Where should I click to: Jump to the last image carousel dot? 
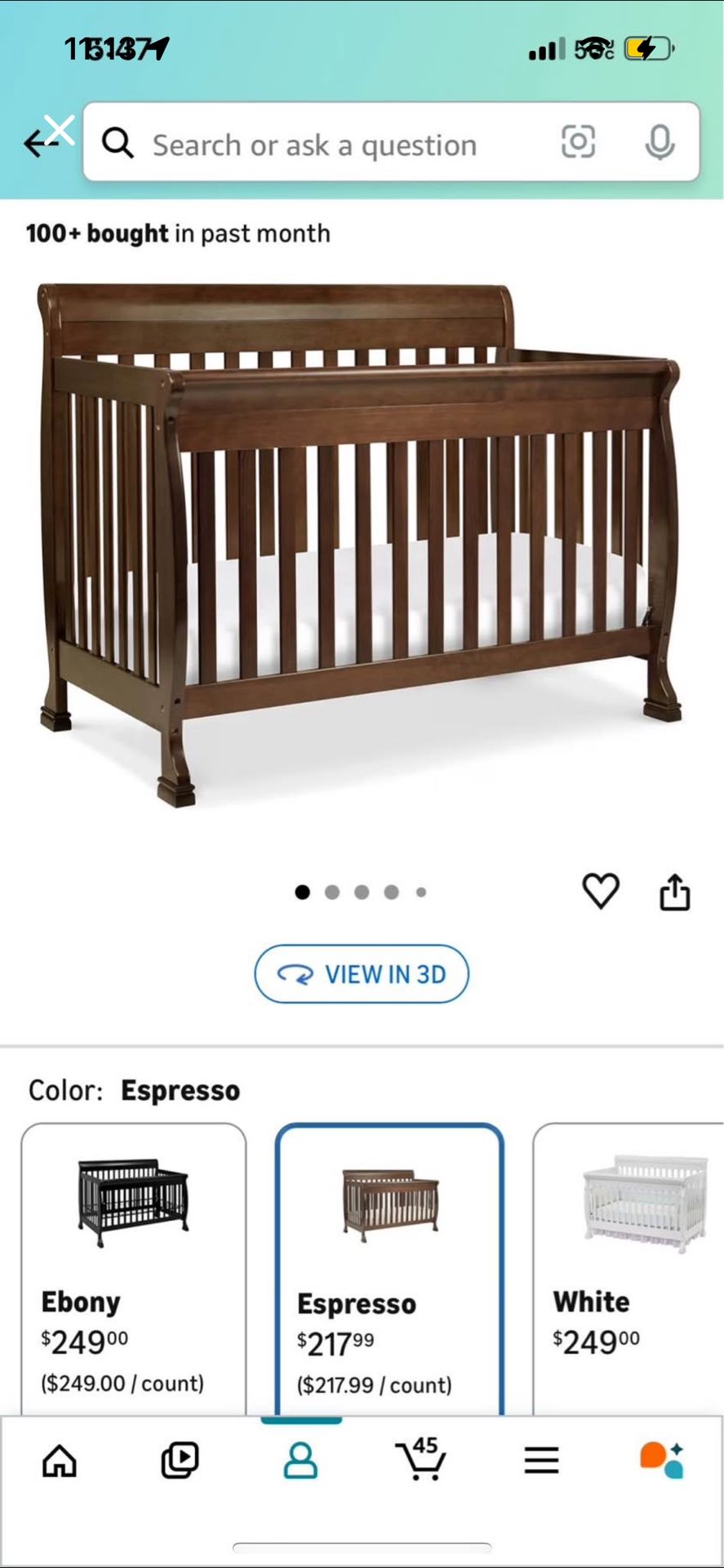coord(422,893)
